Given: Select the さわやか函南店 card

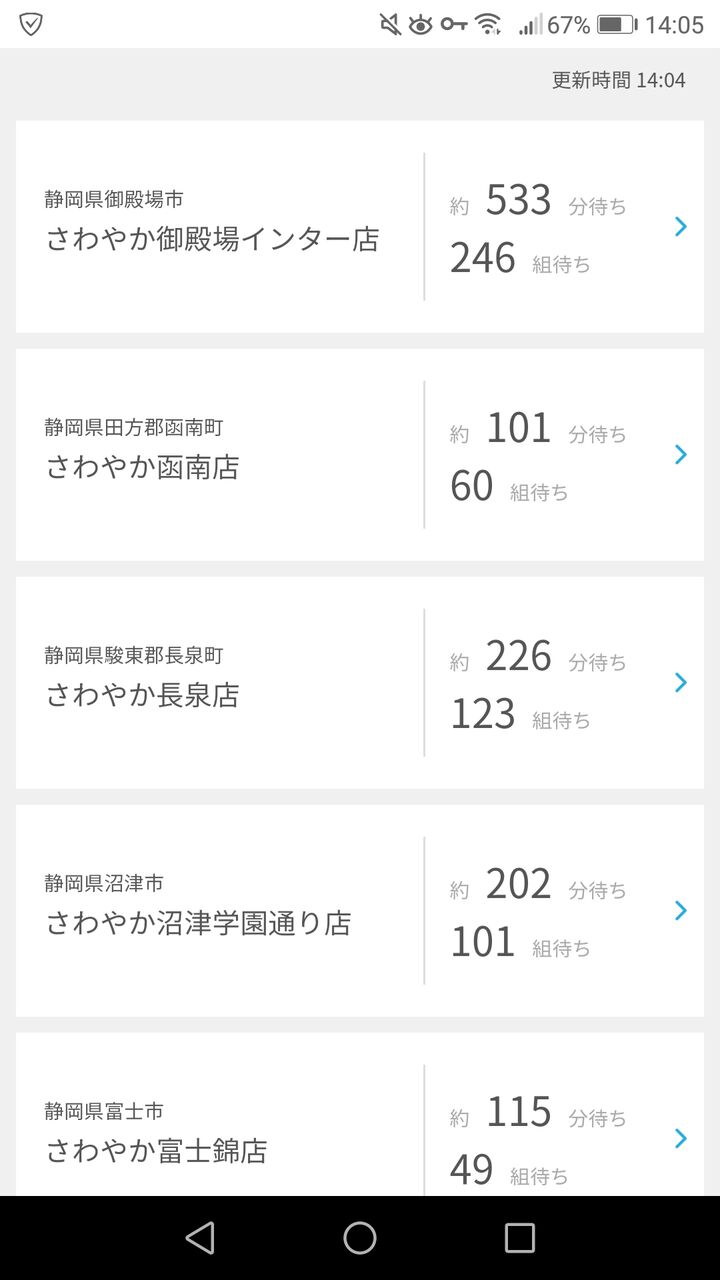Looking at the screenshot, I should click(360, 455).
